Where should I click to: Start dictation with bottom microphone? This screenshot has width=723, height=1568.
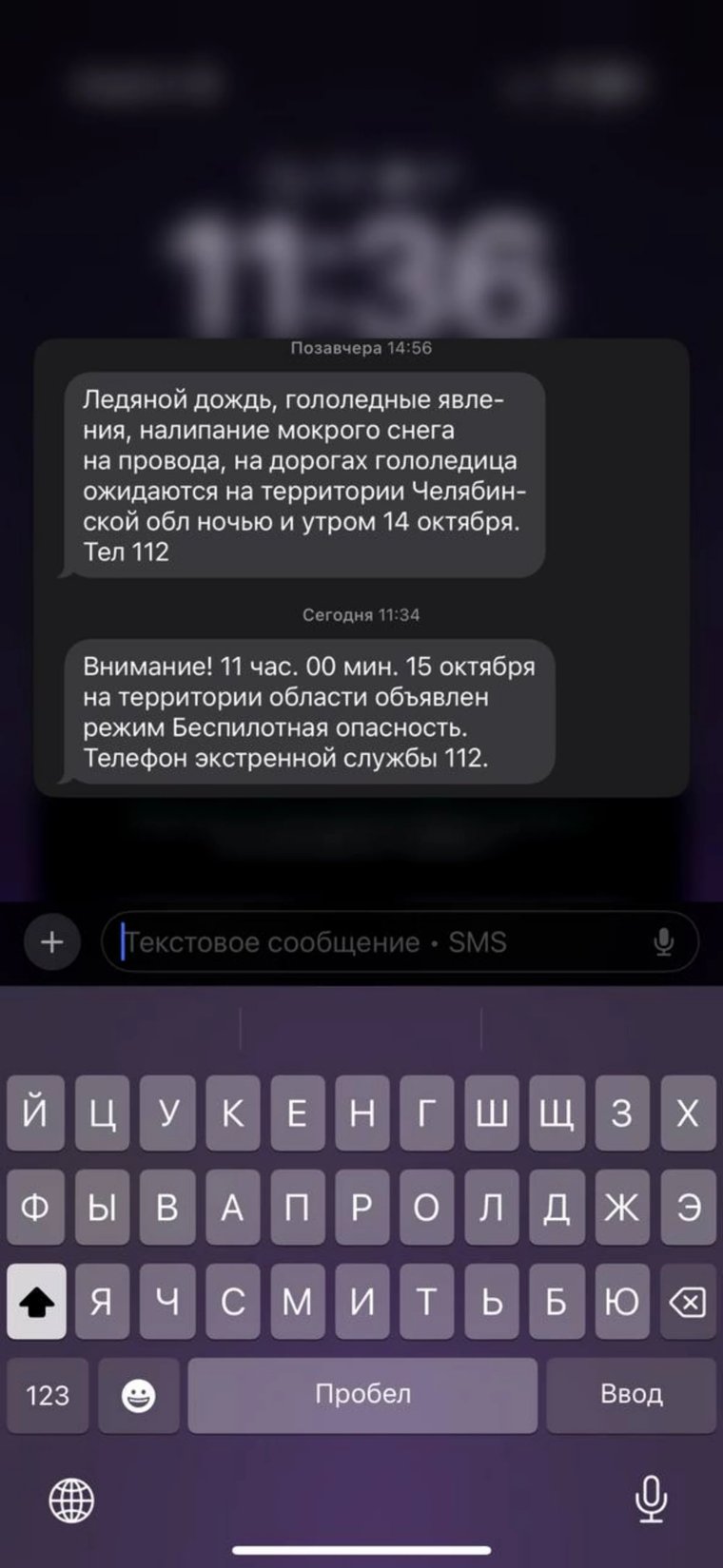click(x=650, y=1500)
